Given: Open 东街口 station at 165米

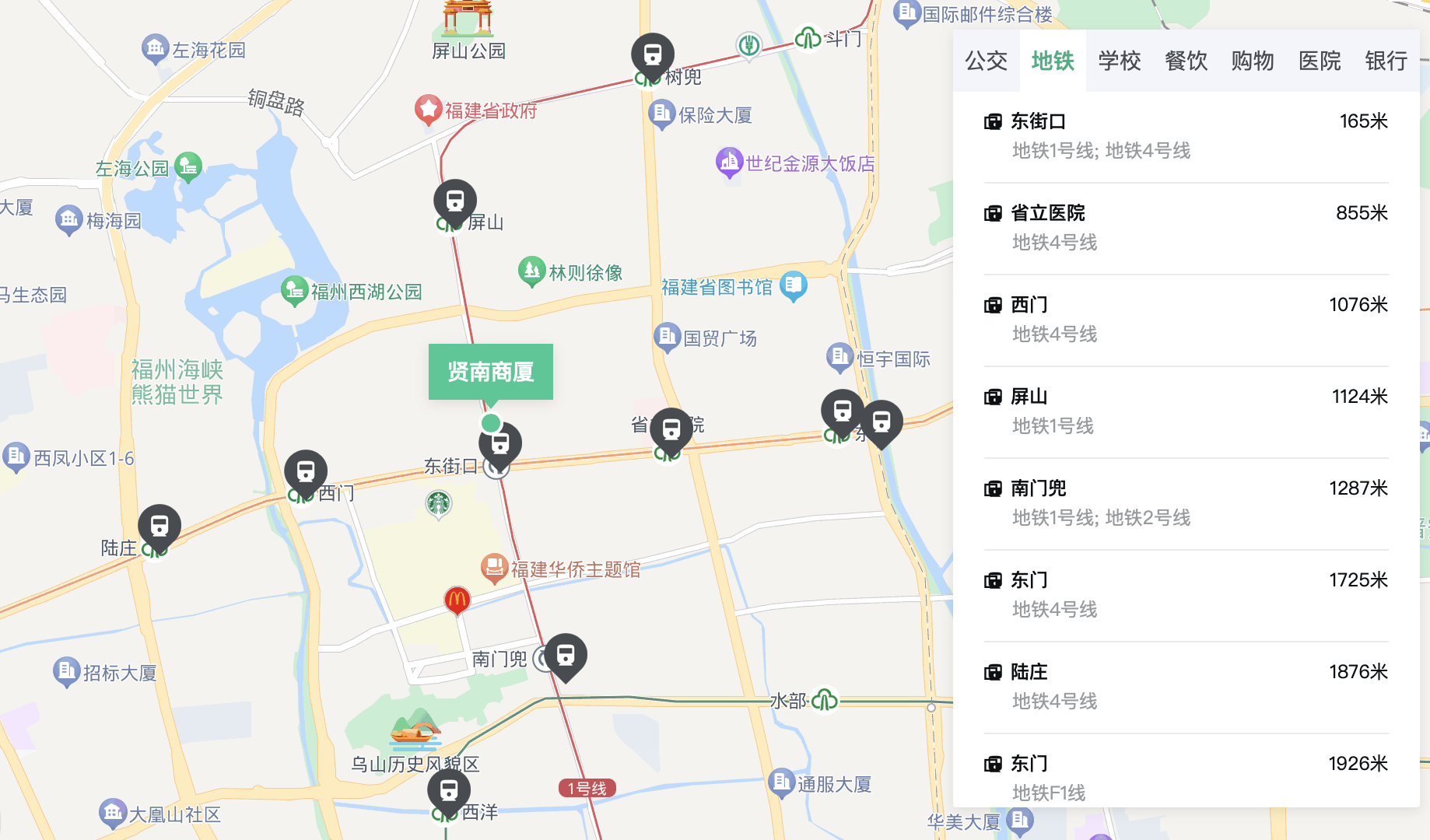Looking at the screenshot, I should coord(1186,136).
